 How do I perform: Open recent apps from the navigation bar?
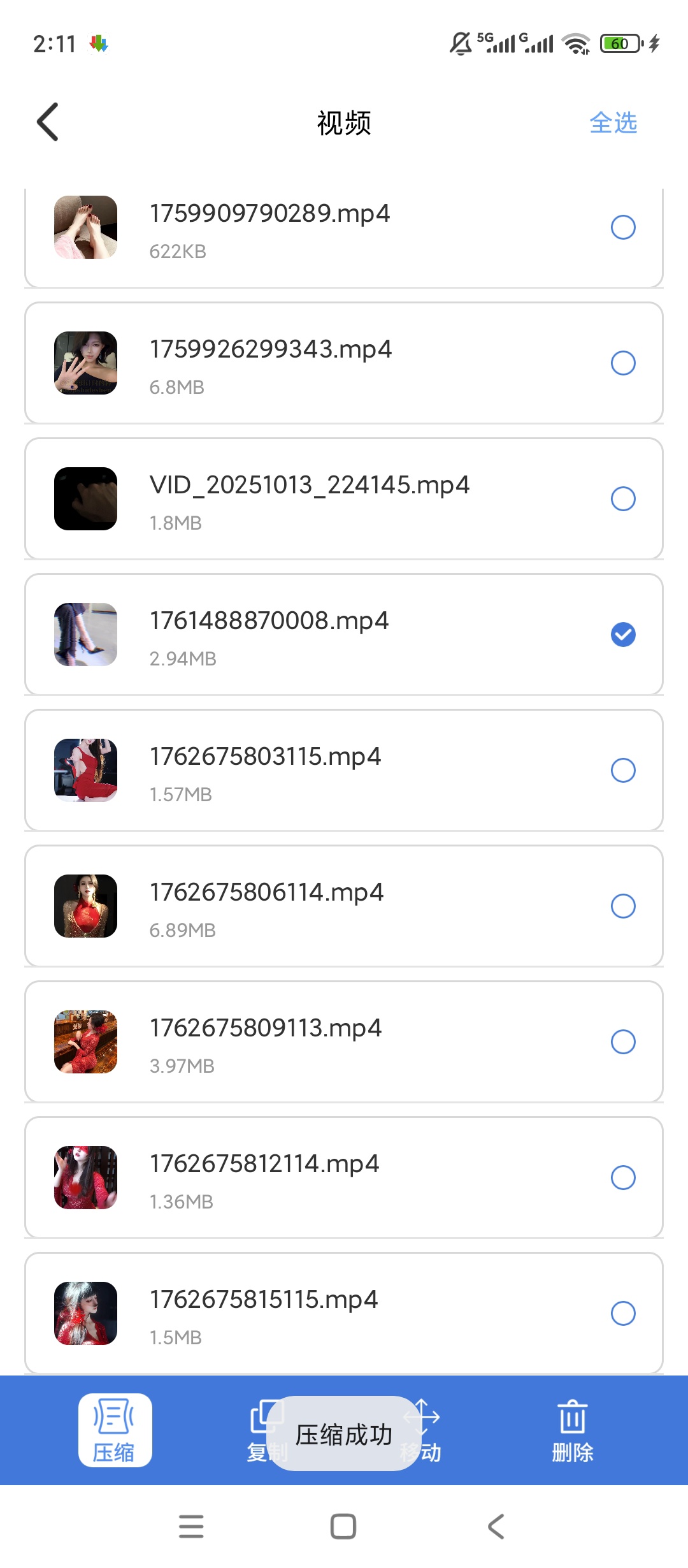point(191,1527)
